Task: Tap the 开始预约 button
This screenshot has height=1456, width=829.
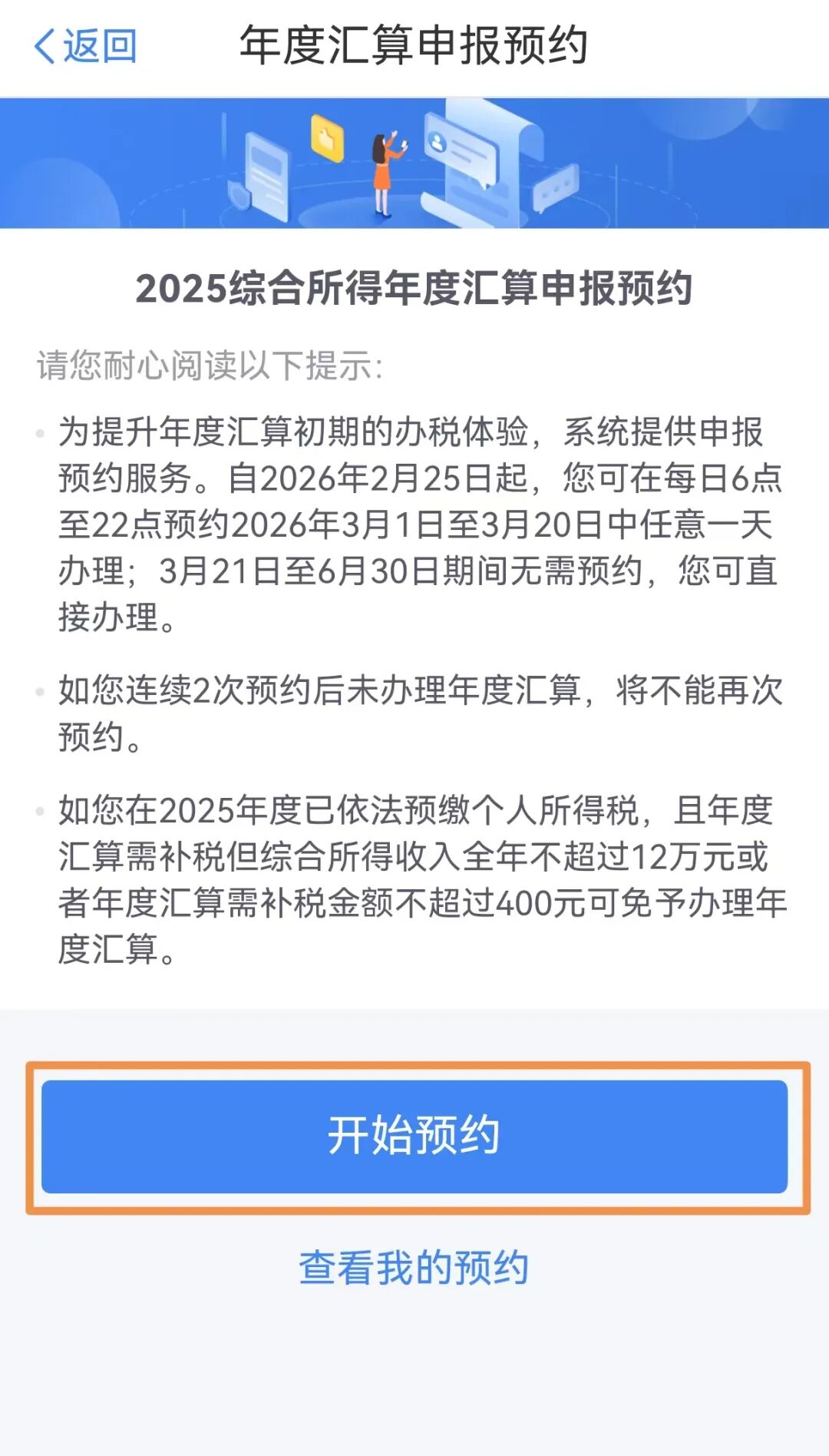Action: click(x=414, y=1136)
